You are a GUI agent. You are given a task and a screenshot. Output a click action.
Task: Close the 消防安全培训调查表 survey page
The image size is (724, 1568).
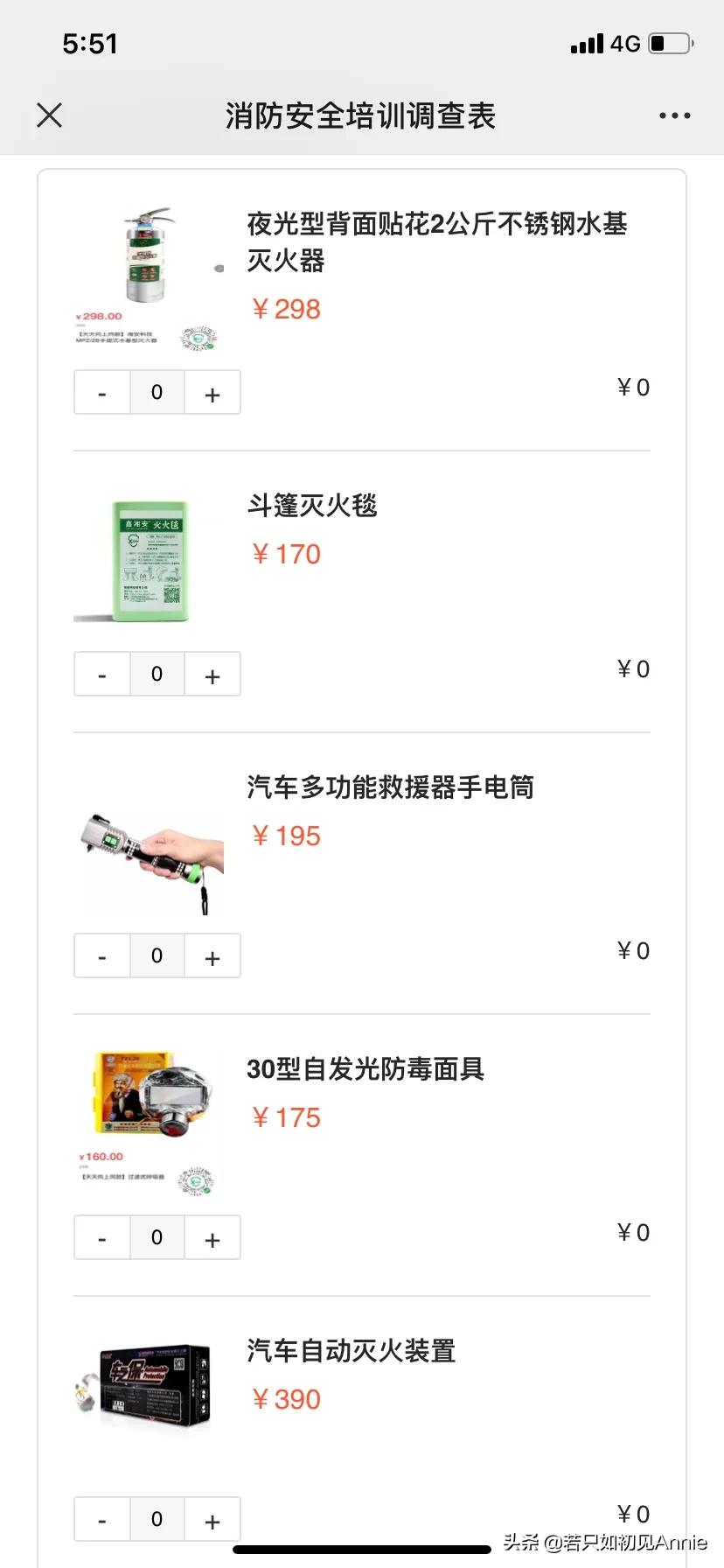(49, 115)
